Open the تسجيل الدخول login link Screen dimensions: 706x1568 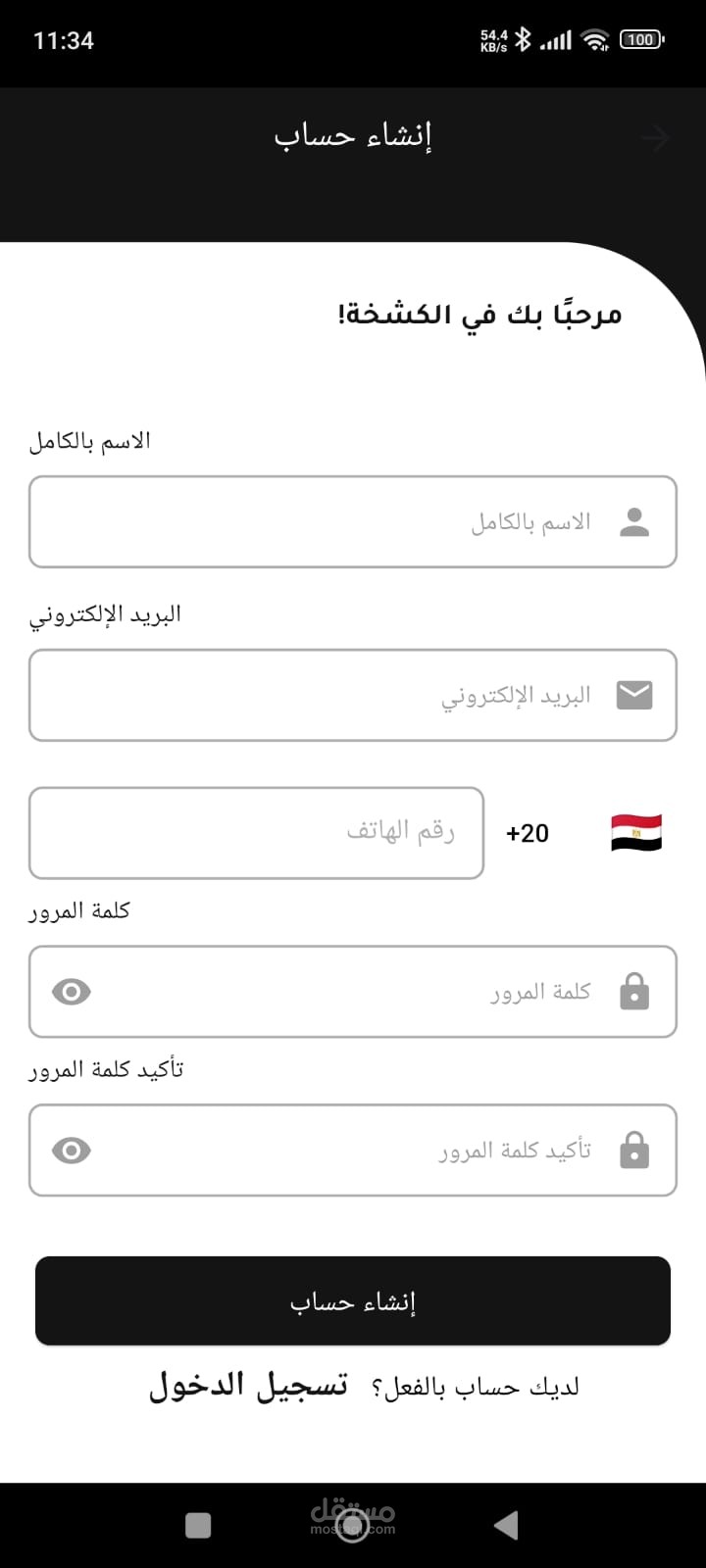(x=248, y=1386)
